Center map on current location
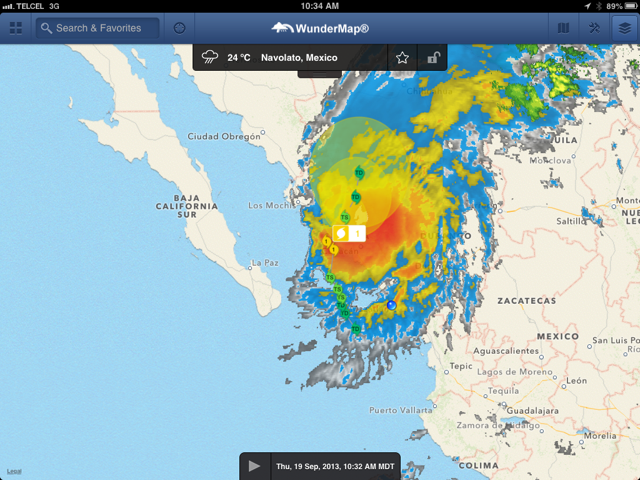Viewport: 640px width, 480px height. point(180,28)
